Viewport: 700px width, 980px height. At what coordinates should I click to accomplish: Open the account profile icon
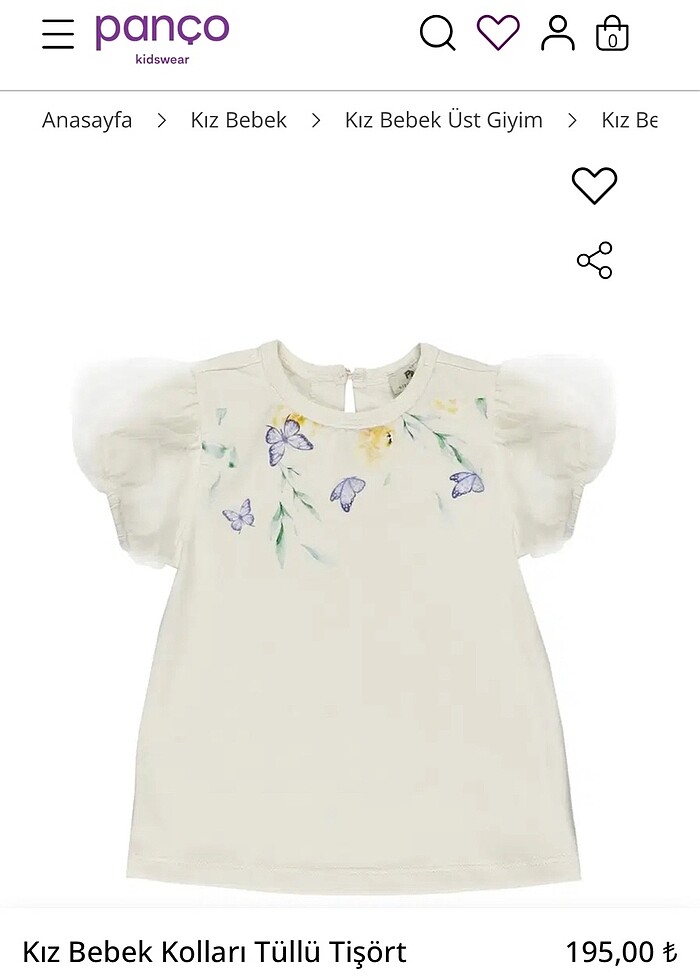(x=558, y=34)
